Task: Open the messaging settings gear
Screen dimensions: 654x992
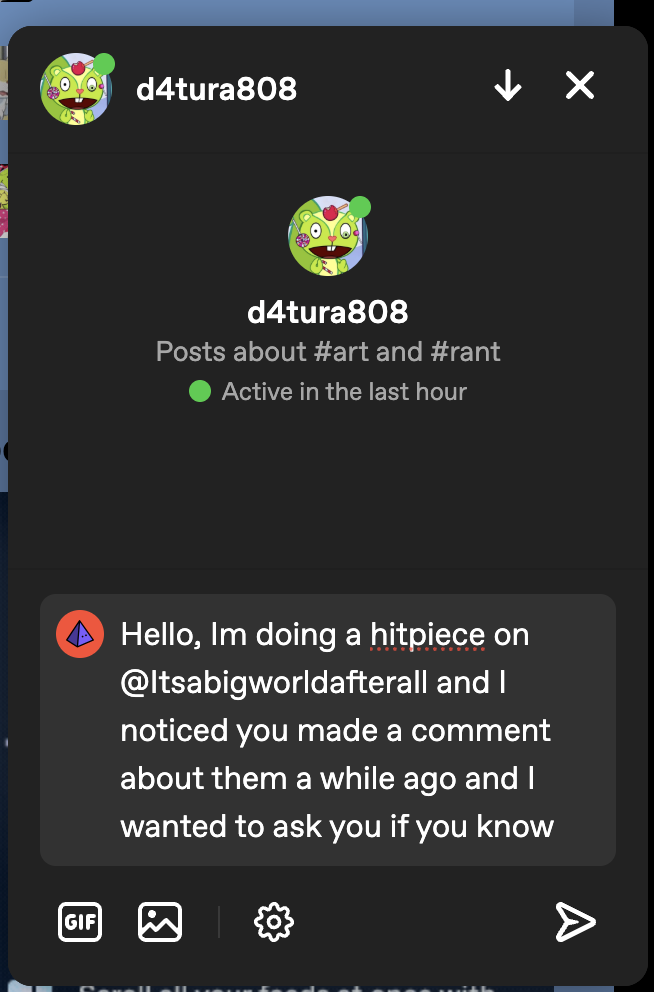Action: [273, 921]
